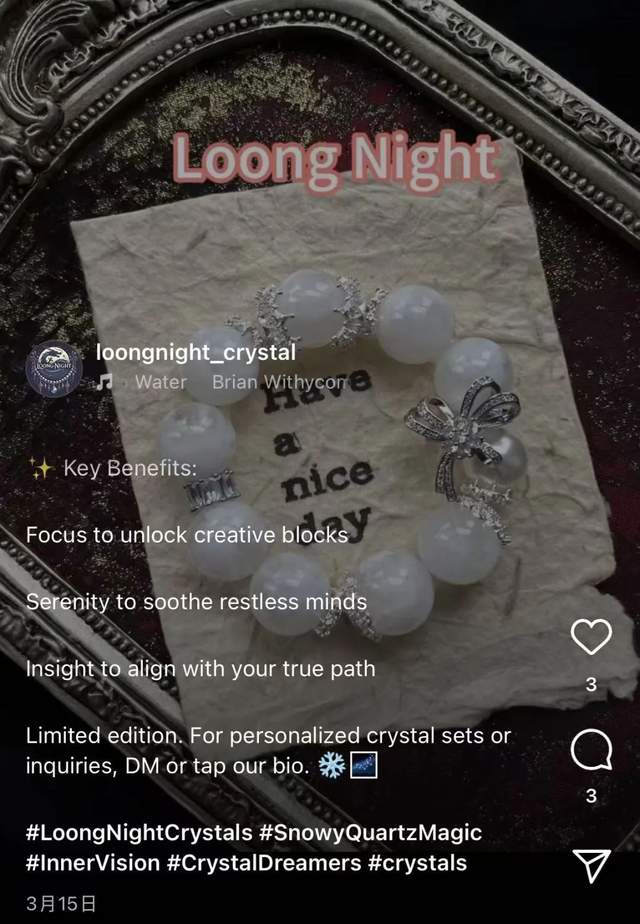
Task: Open the #LoongNightCrystals hashtag
Action: point(138,832)
